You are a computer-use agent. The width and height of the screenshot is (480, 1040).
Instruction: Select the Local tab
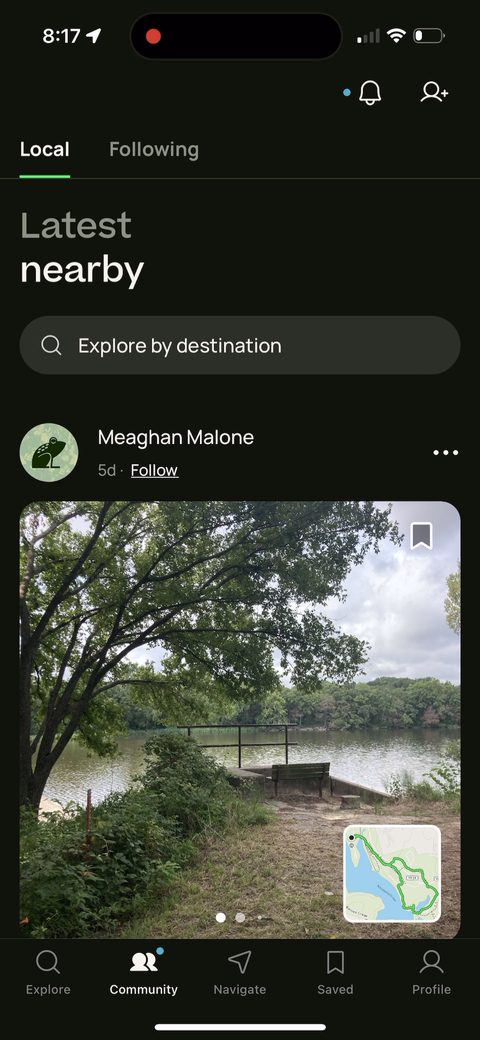(44, 149)
